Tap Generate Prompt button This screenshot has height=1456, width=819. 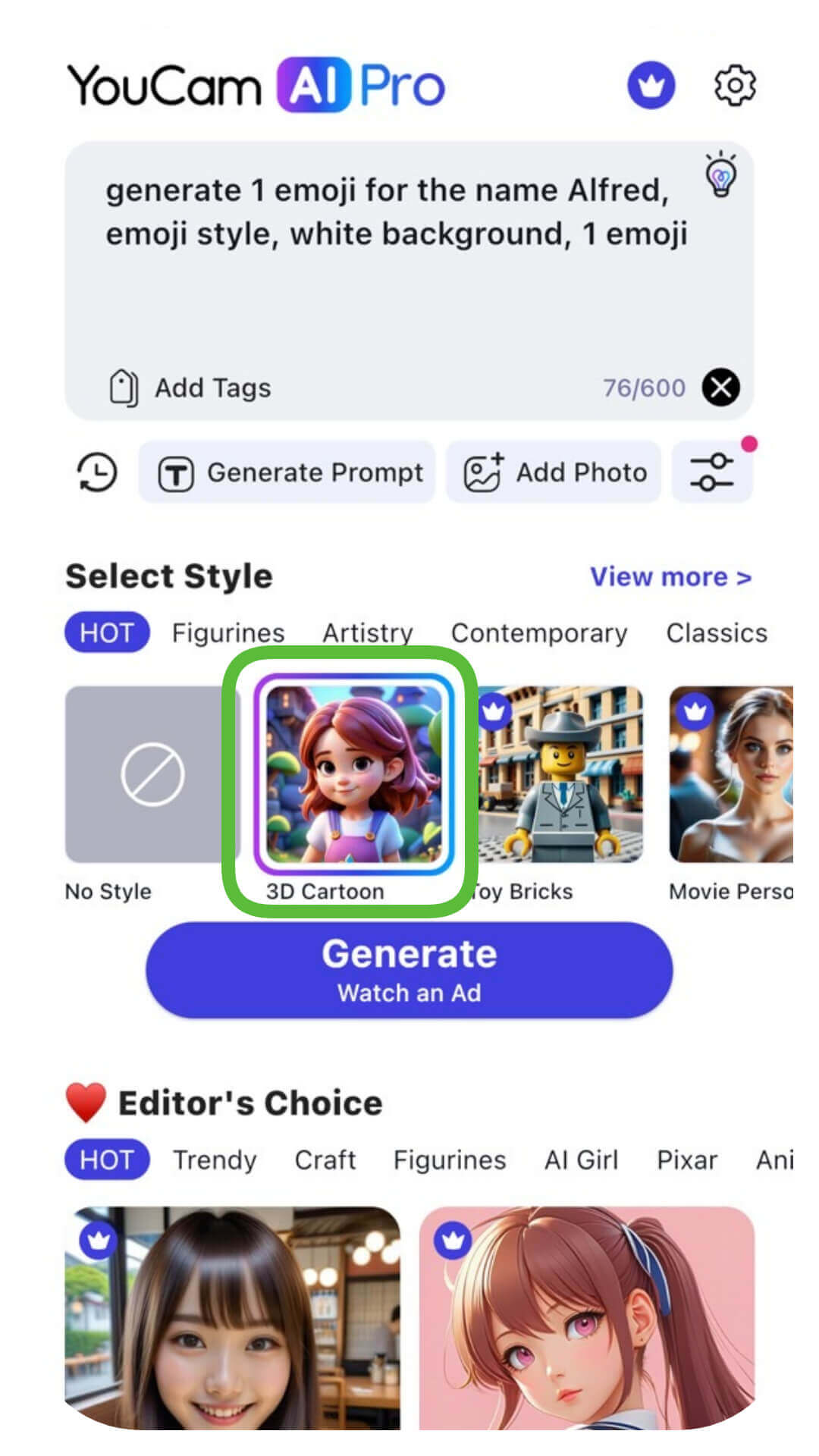pos(288,472)
